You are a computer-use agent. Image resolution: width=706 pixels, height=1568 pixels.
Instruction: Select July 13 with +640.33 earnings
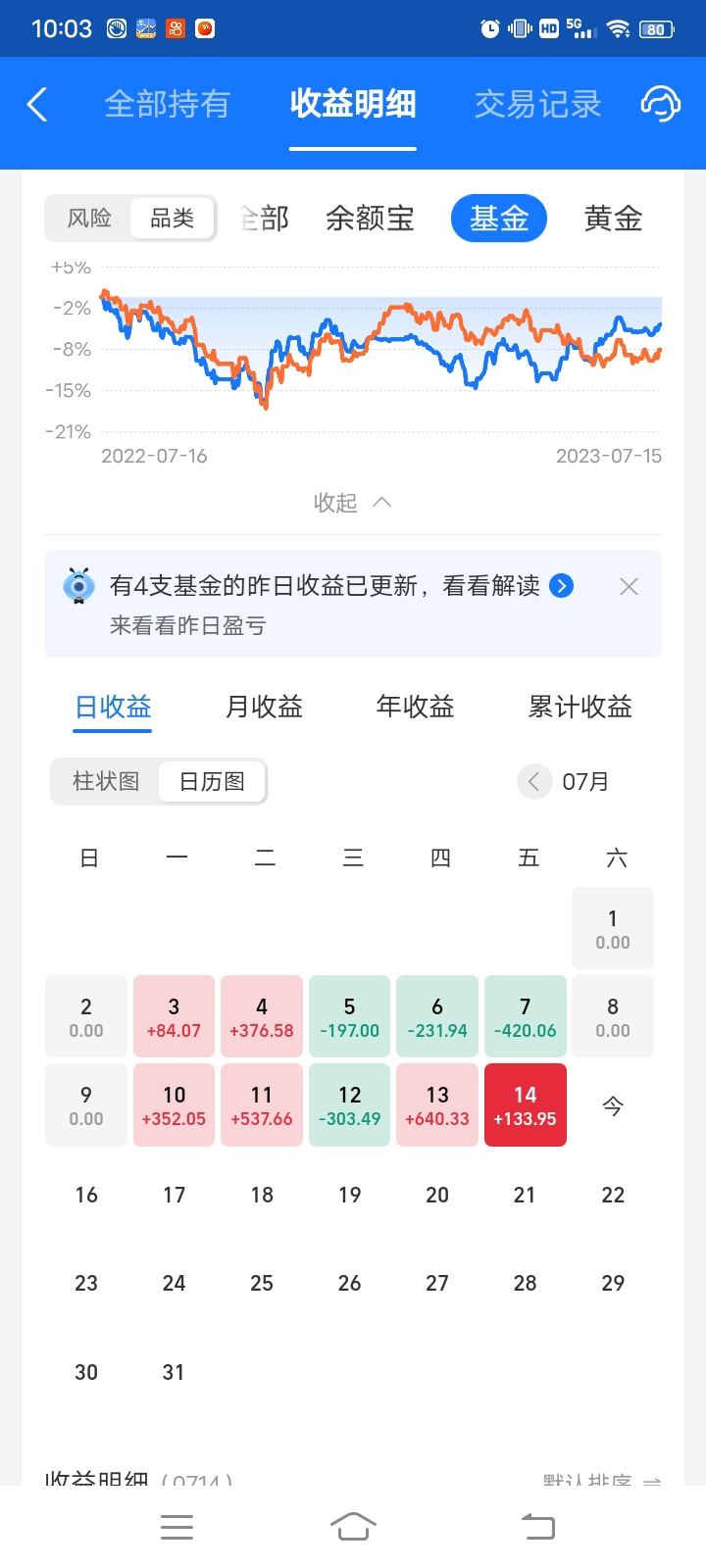437,1104
